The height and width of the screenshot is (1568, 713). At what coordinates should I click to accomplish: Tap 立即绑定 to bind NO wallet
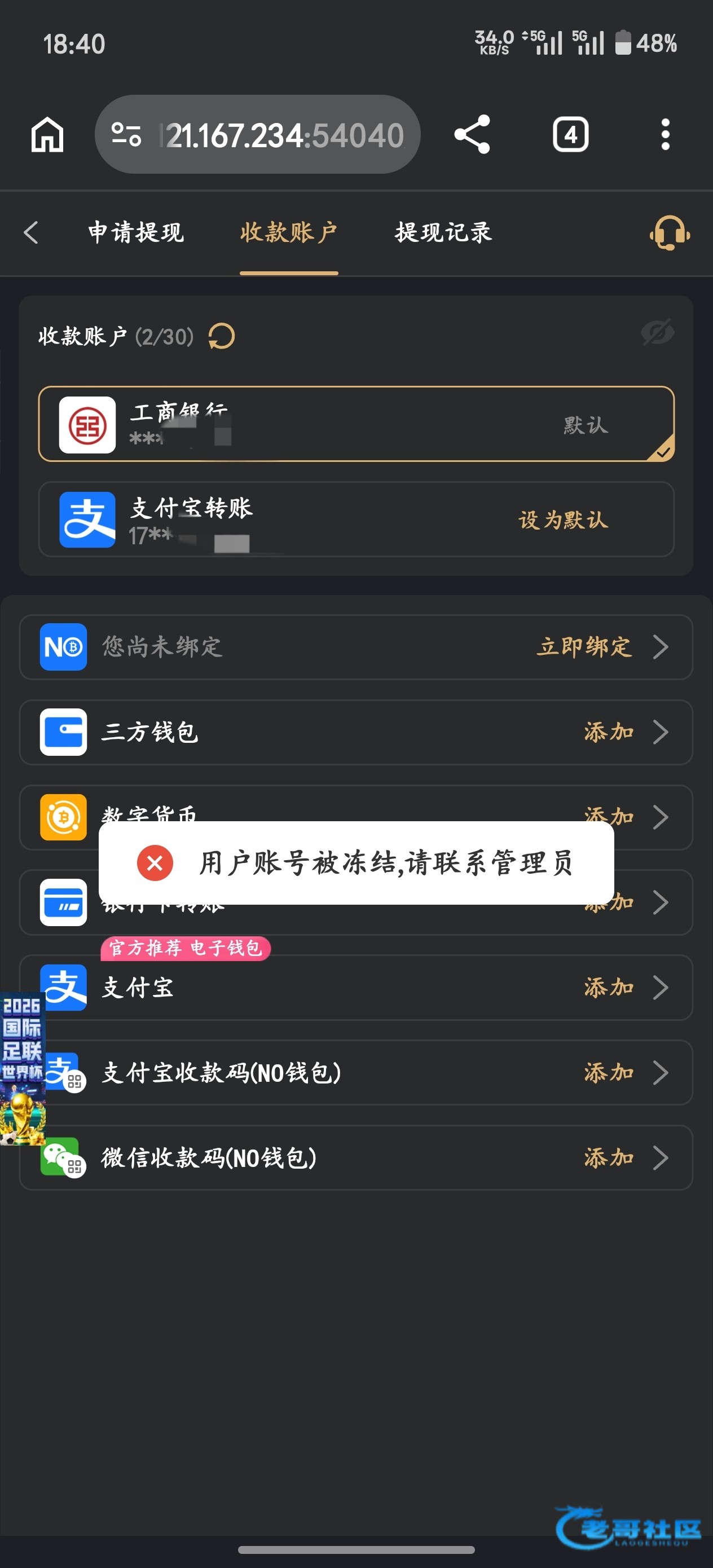[584, 646]
